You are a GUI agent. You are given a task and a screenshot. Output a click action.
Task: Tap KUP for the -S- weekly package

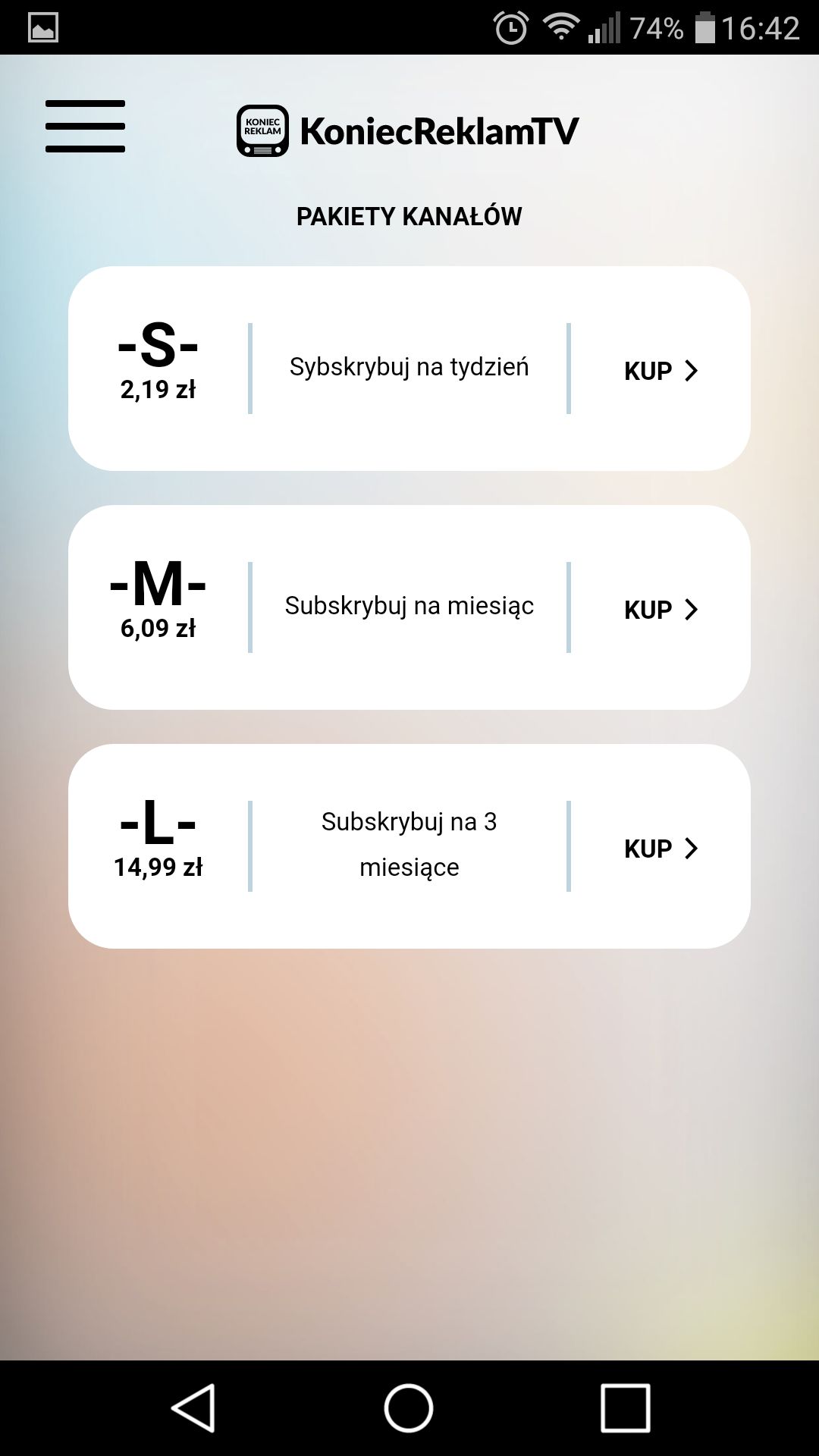pos(661,371)
